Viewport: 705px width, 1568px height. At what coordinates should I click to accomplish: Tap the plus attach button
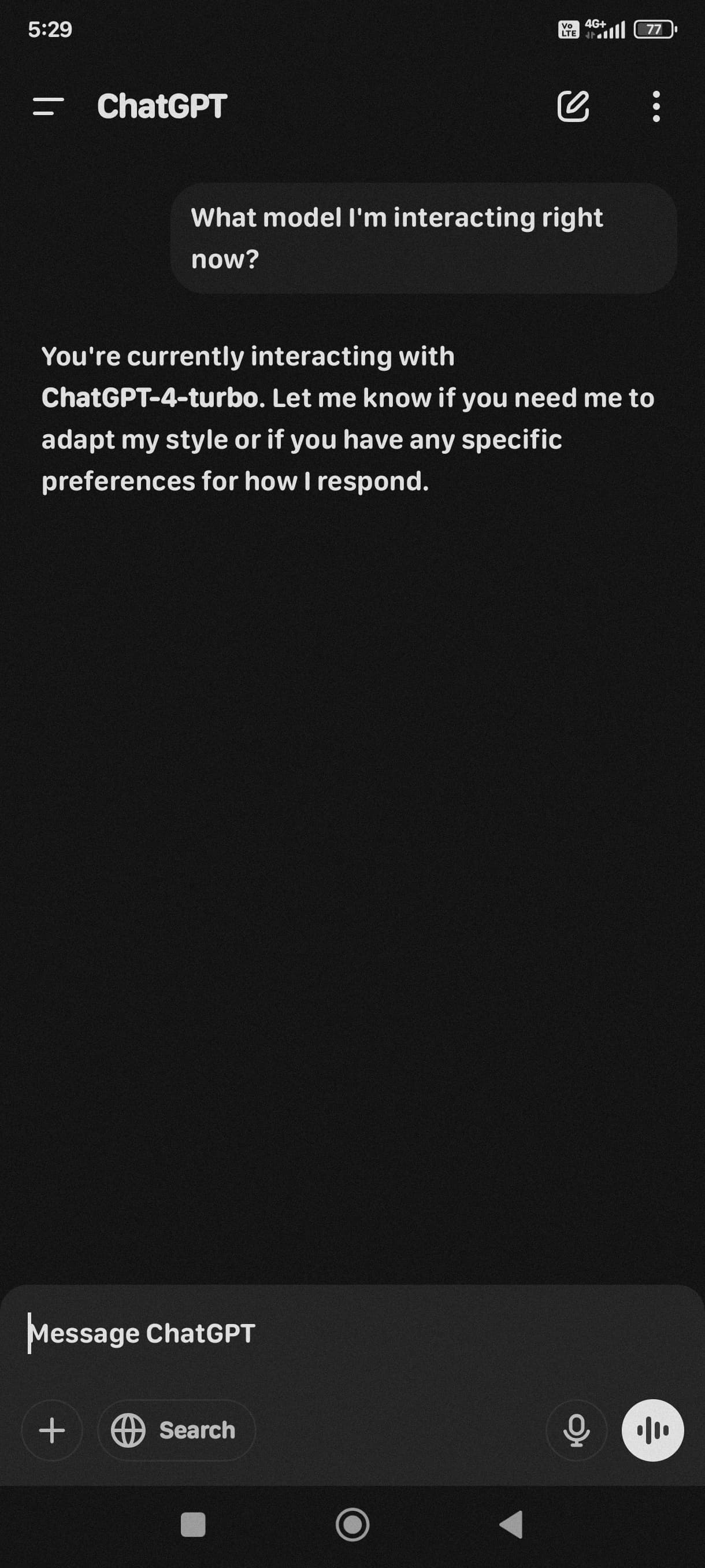click(51, 1430)
